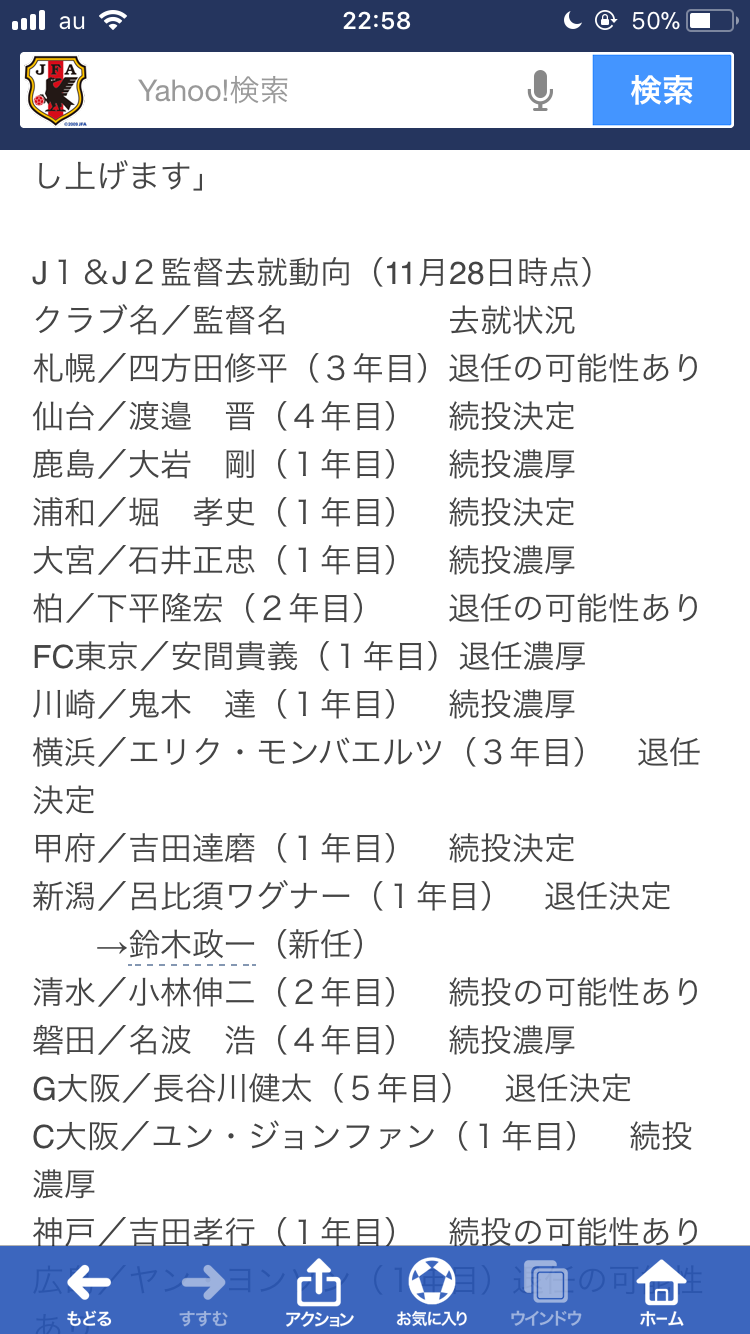Go to the ホーム home page

[661, 1292]
